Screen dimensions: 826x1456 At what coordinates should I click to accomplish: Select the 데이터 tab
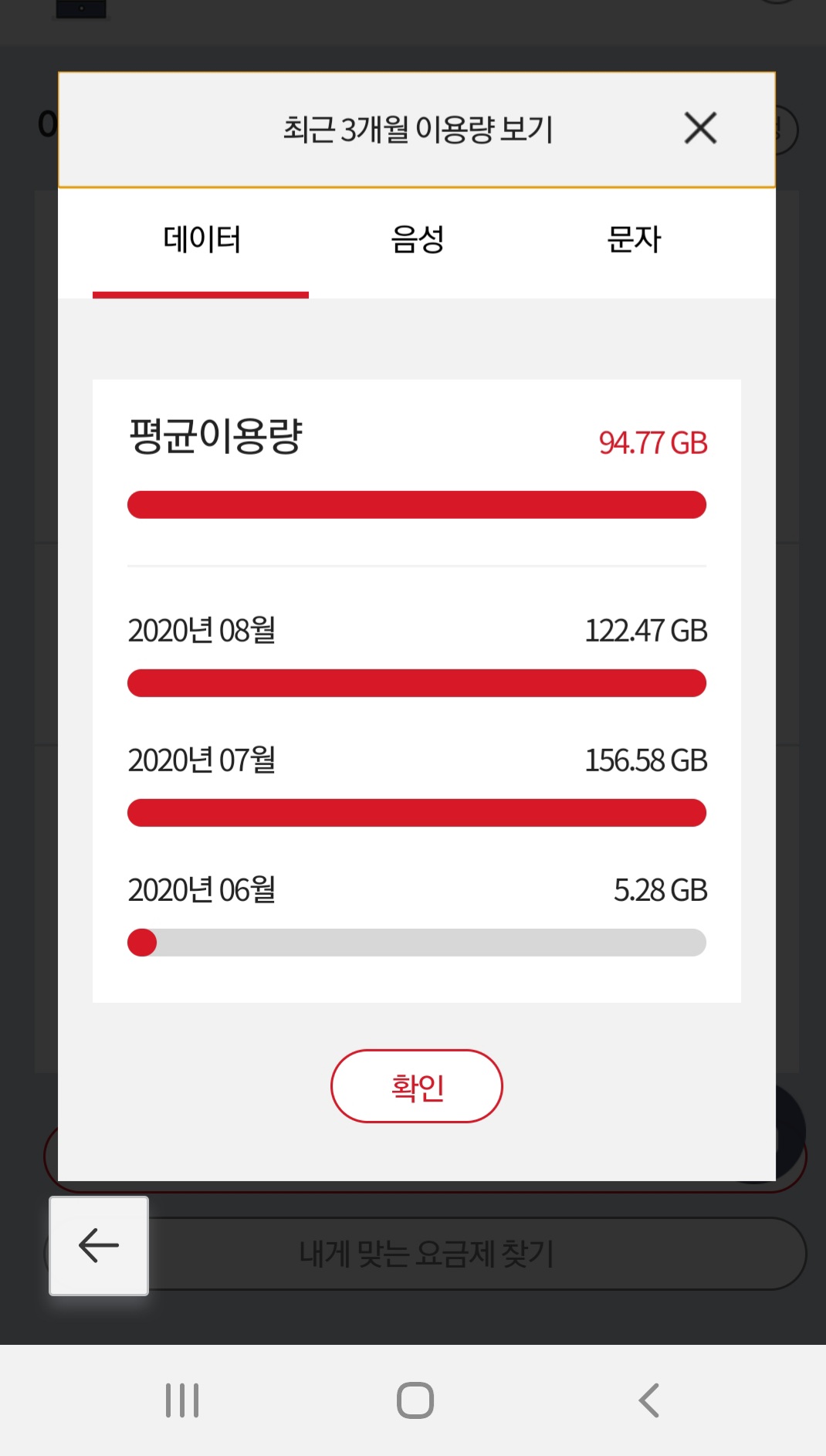pos(201,240)
